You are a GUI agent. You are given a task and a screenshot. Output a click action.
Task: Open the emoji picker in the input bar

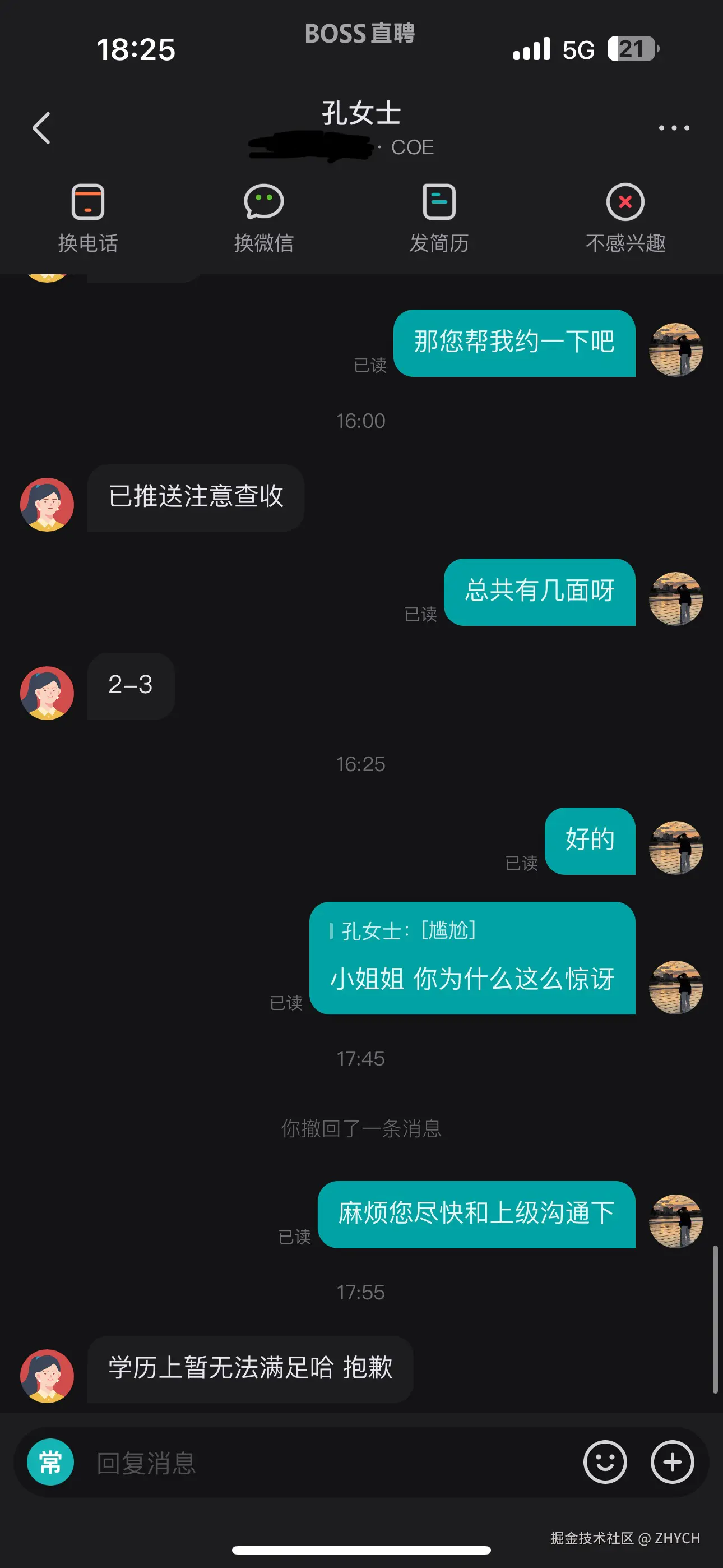(604, 1463)
